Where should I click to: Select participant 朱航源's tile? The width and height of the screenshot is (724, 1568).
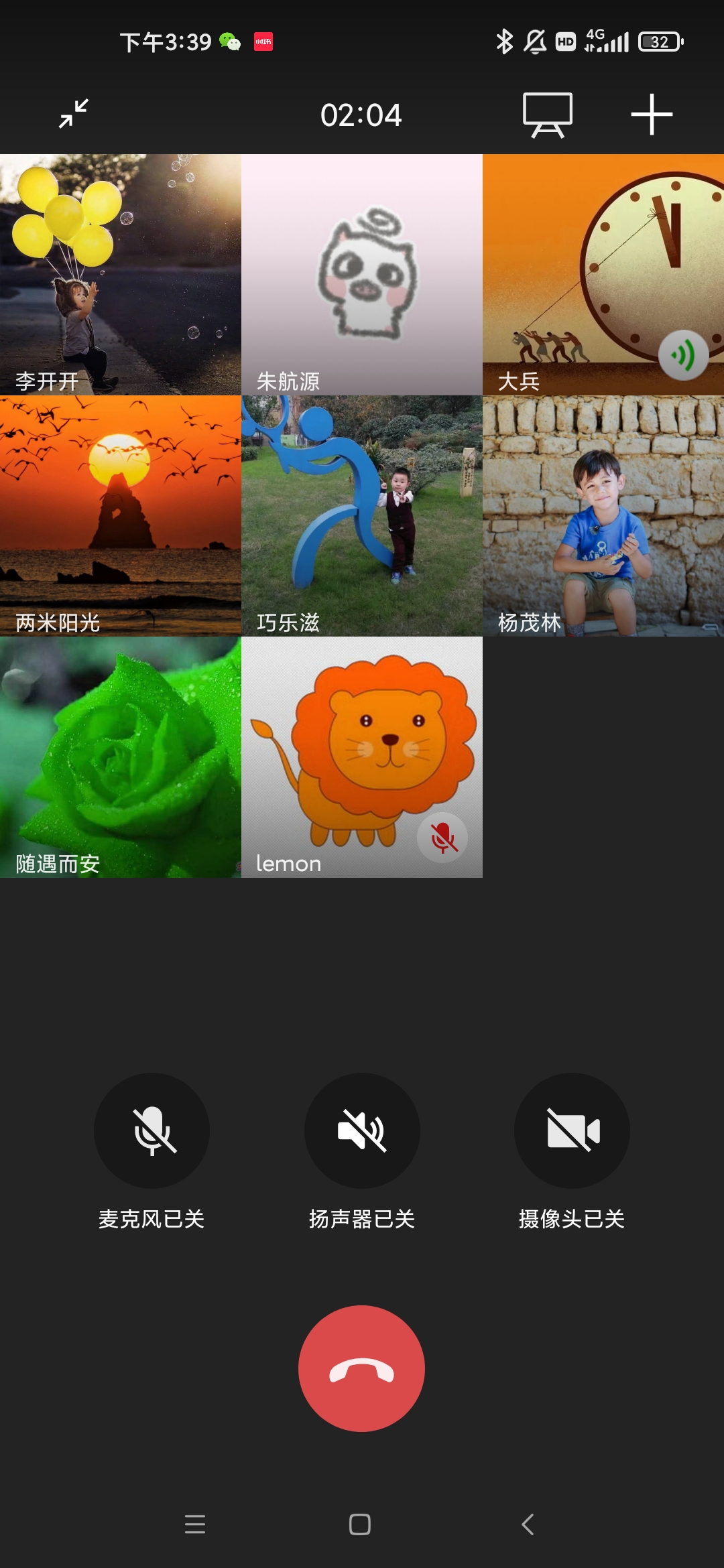pyautogui.click(x=362, y=275)
